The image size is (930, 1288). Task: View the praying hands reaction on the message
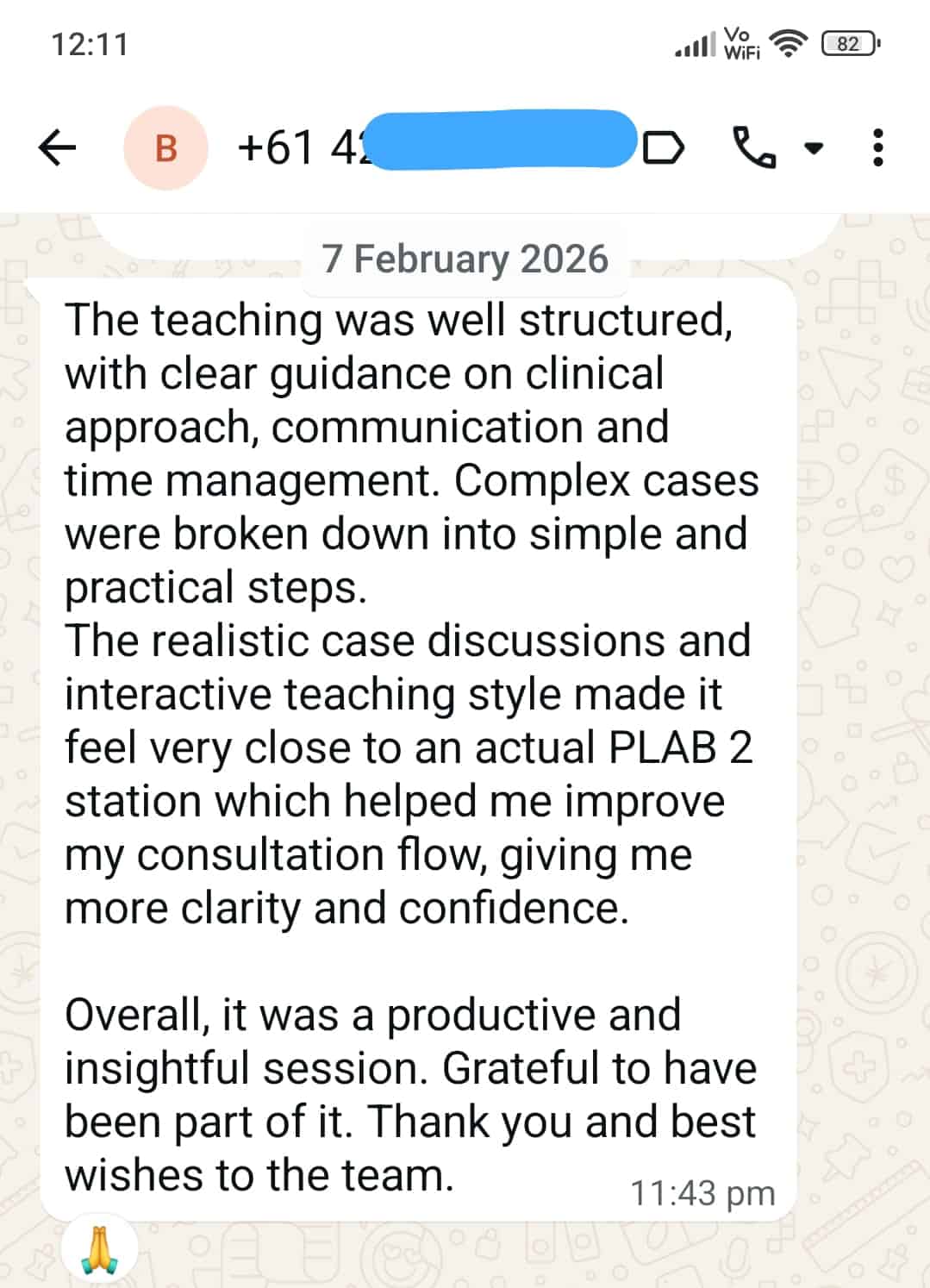tap(100, 1249)
